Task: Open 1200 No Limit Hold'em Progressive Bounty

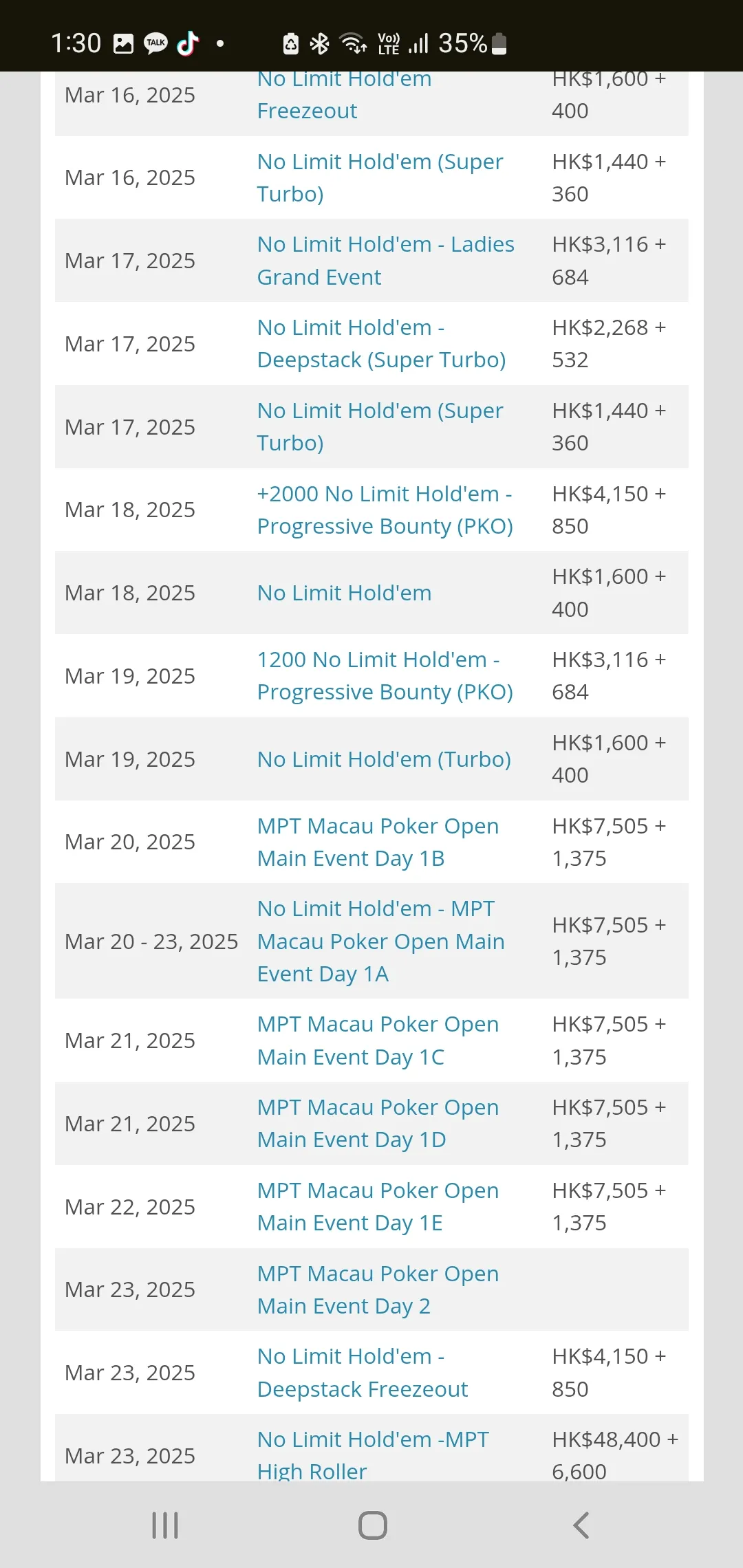Action: pyautogui.click(x=385, y=676)
